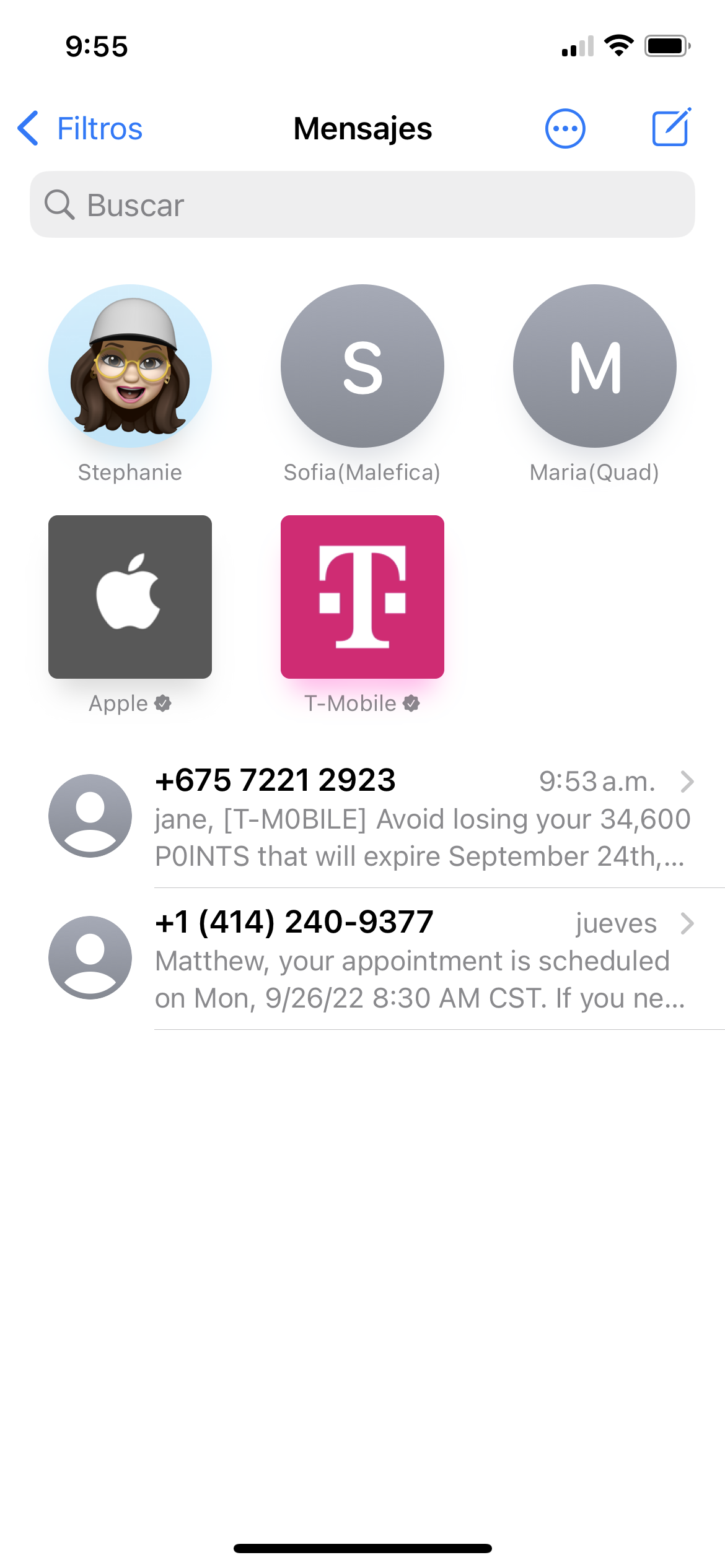Open the more options ellipsis menu
Image resolution: width=725 pixels, height=1568 pixels.
pos(565,129)
